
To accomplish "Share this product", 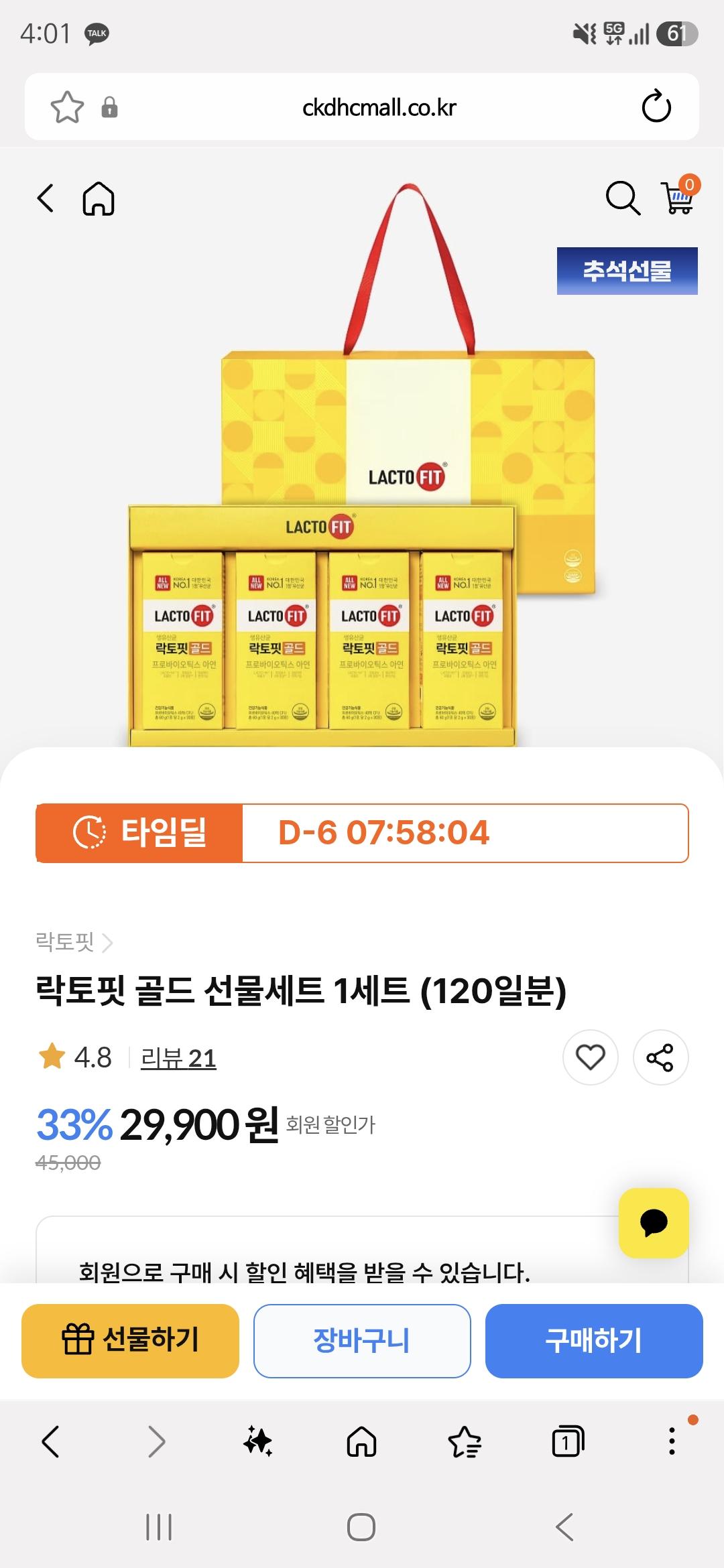I will pyautogui.click(x=660, y=1057).
